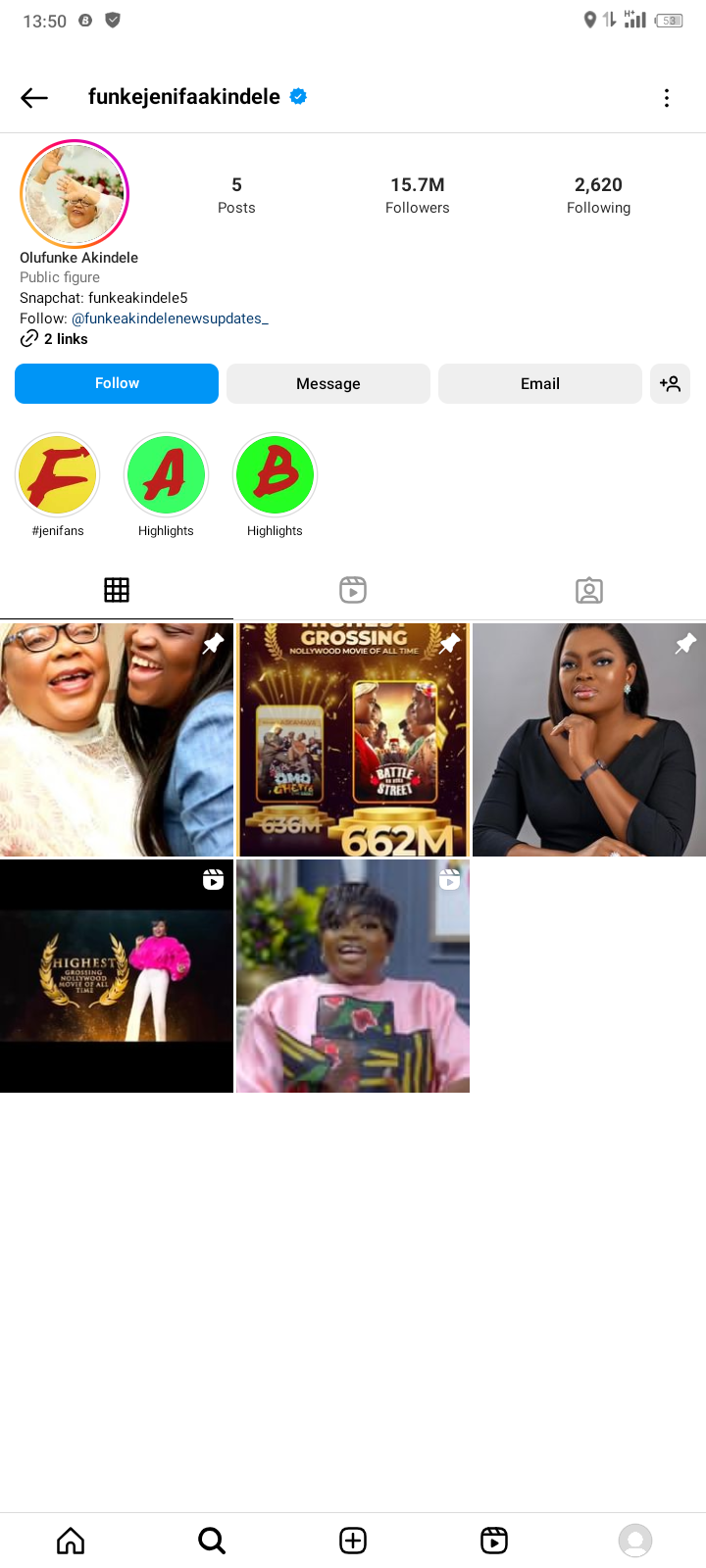Open the #jenifans story highlight
This screenshot has width=706, height=1568.
point(58,475)
